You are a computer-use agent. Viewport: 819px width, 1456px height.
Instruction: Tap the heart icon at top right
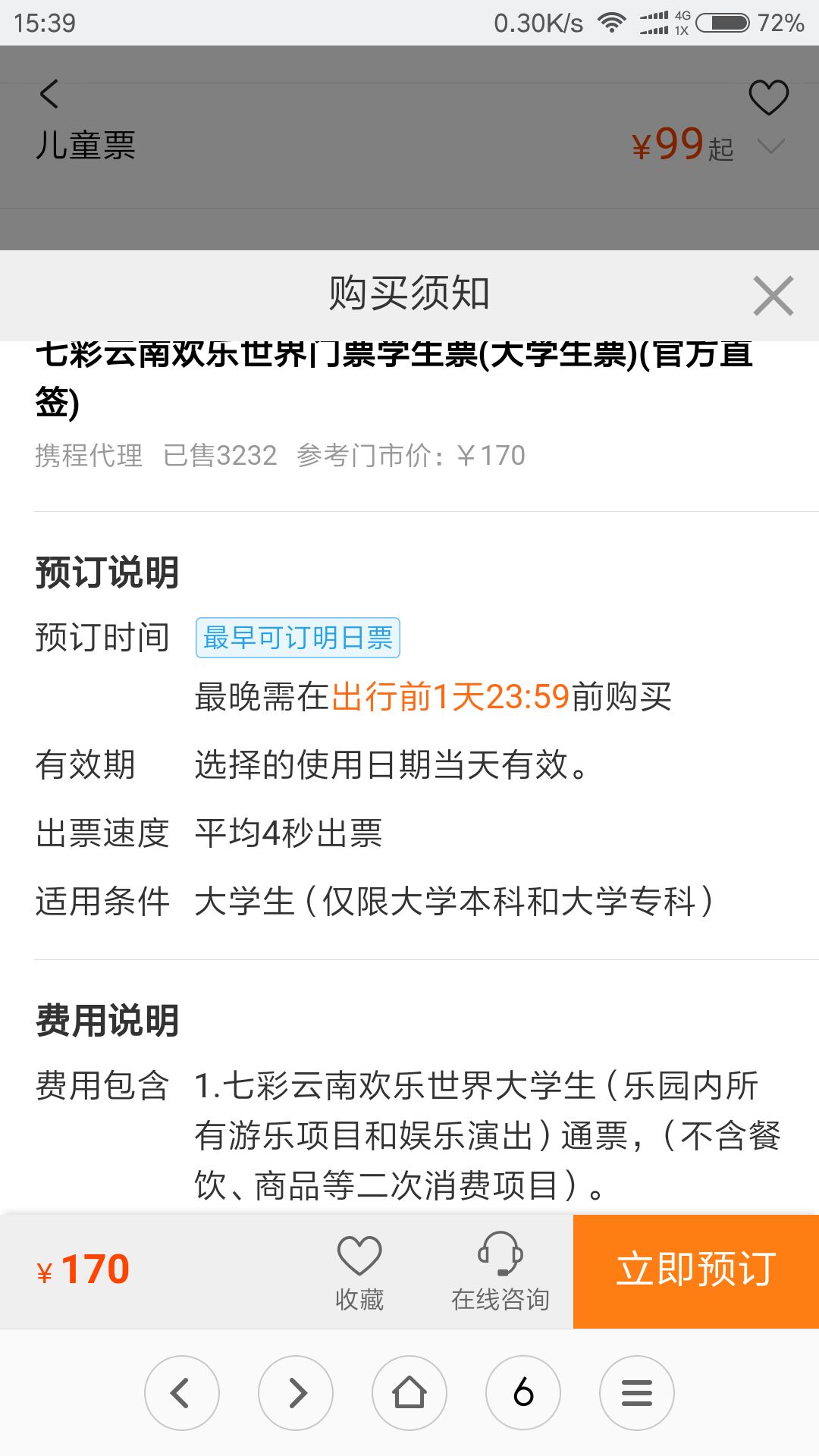click(x=768, y=97)
